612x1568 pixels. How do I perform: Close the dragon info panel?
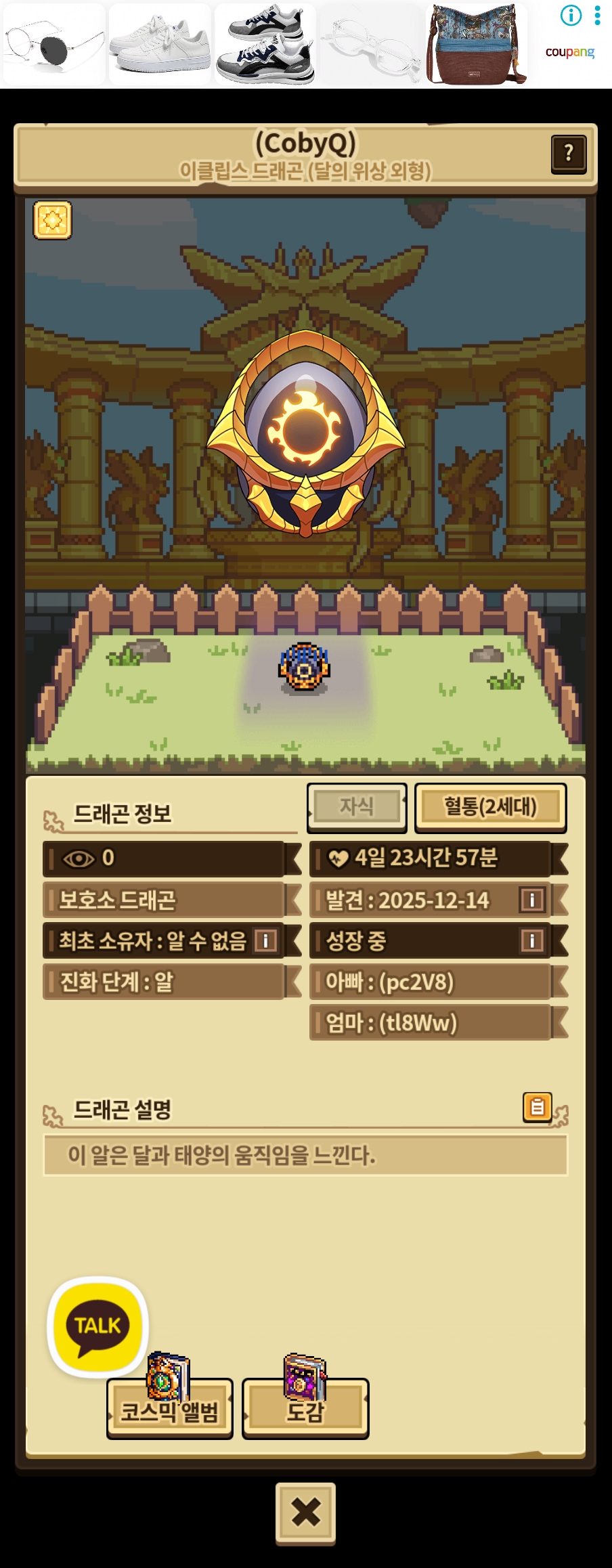(305, 1512)
